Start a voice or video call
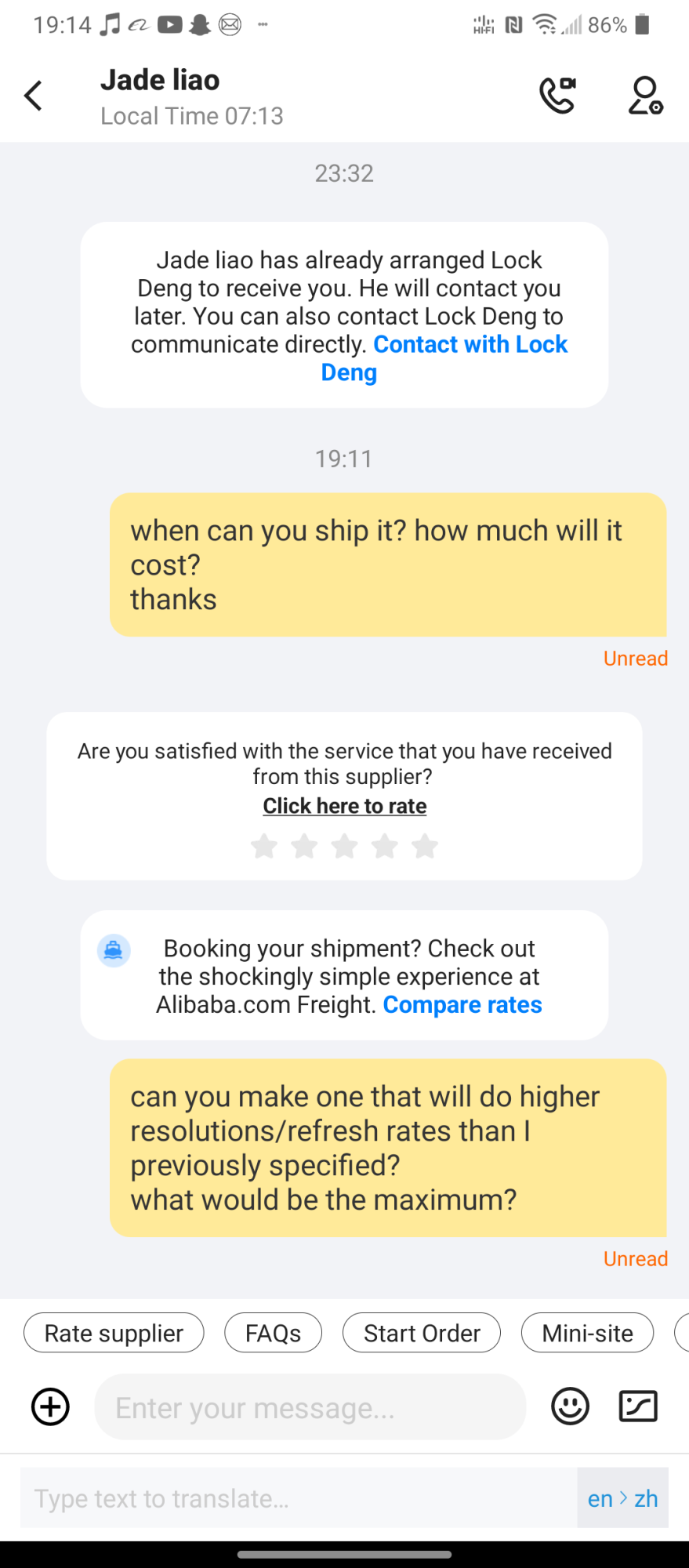Screen dimensions: 689x1568 point(557,96)
